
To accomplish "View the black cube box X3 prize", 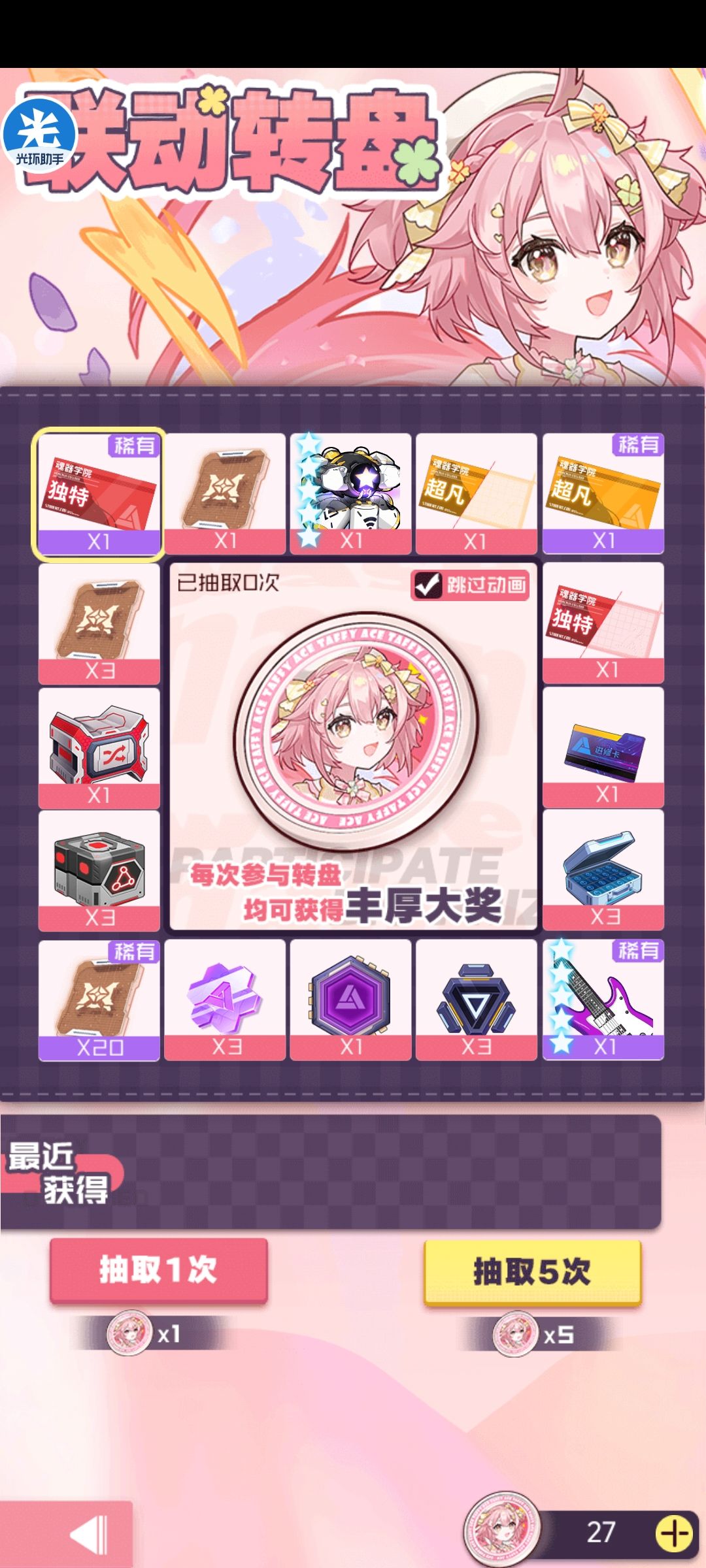I will pos(99,870).
